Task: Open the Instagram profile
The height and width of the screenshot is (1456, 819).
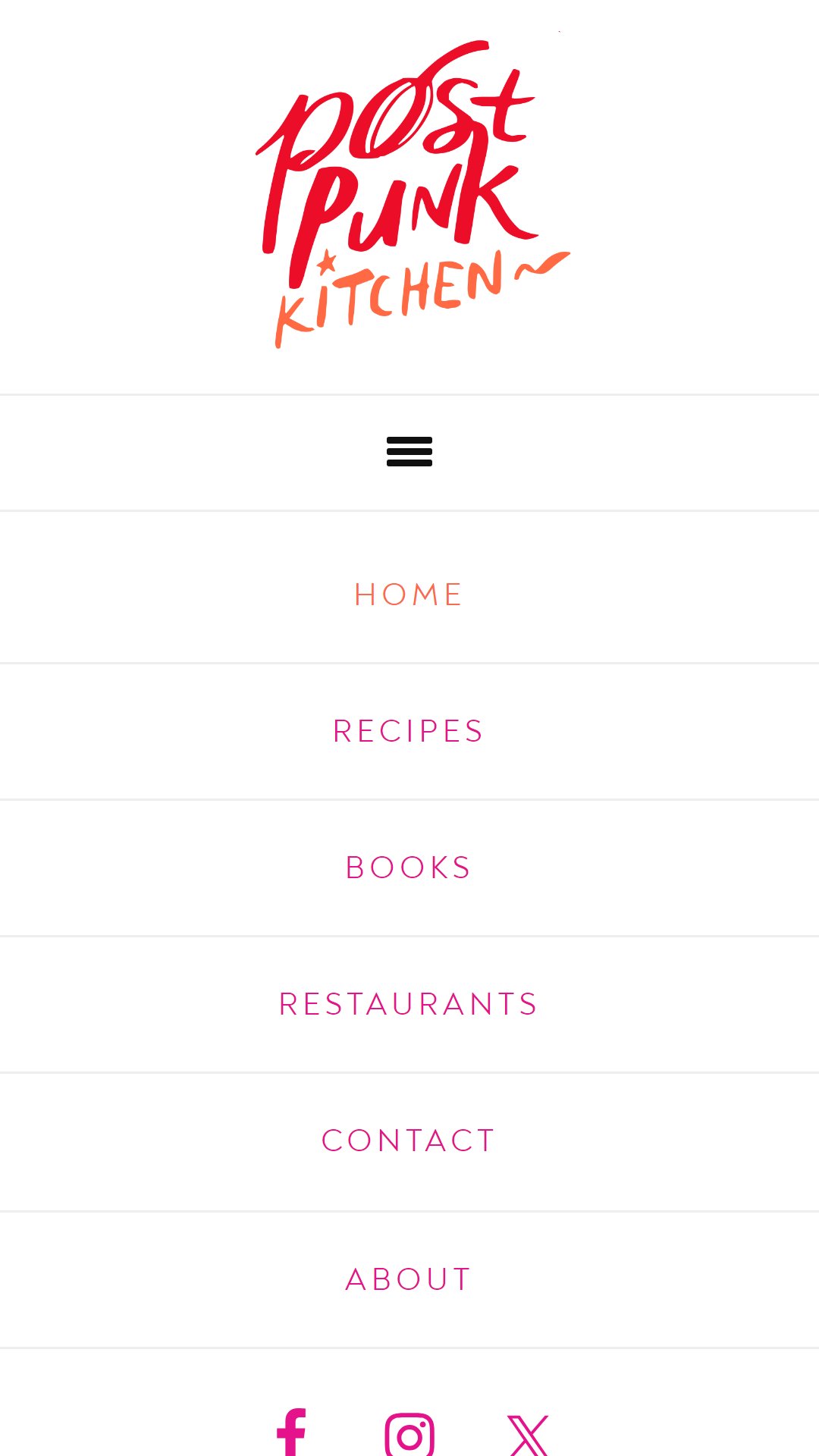Action: [x=409, y=1435]
